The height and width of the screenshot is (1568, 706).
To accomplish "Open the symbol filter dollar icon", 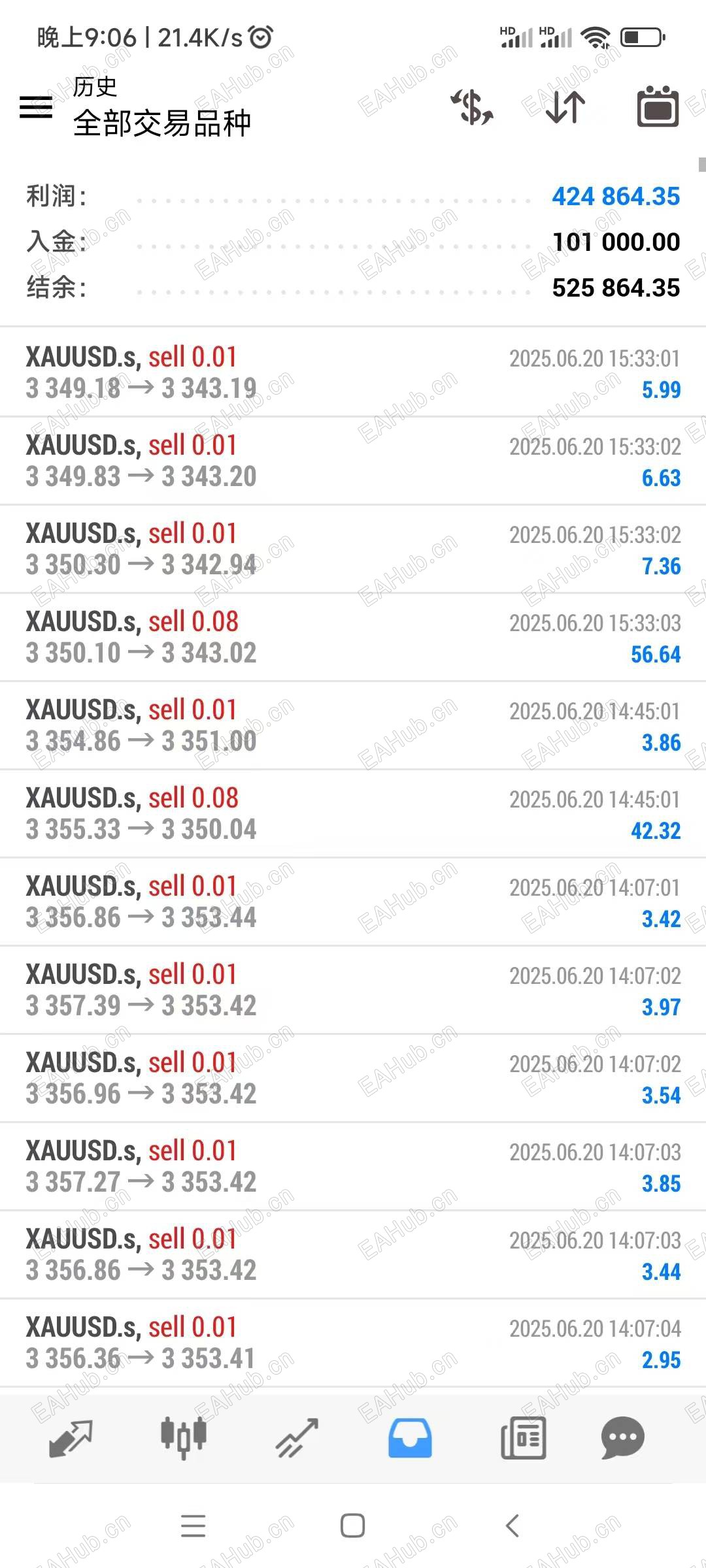I will coord(472,106).
